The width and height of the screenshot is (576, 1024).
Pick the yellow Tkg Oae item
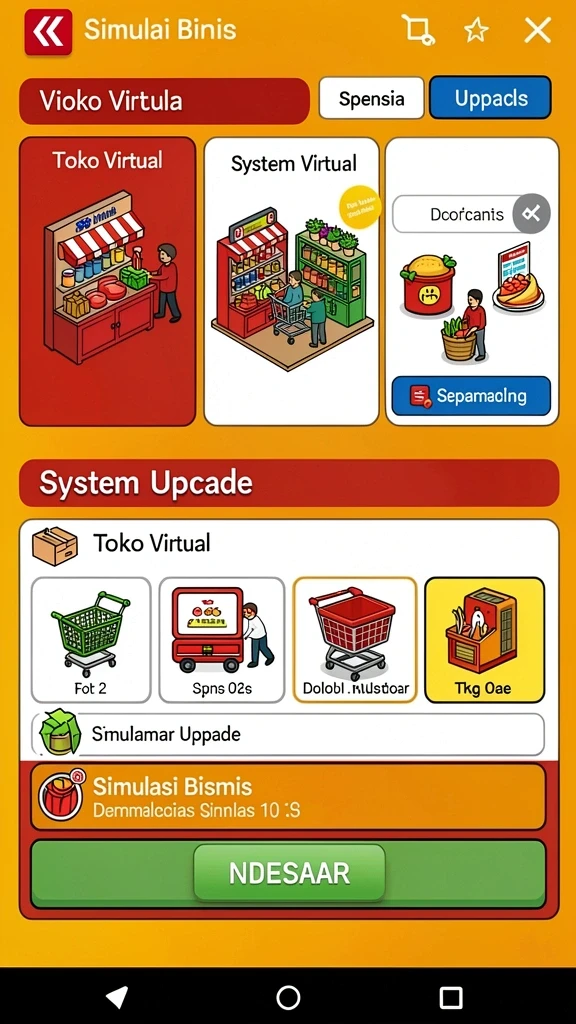pyautogui.click(x=485, y=640)
